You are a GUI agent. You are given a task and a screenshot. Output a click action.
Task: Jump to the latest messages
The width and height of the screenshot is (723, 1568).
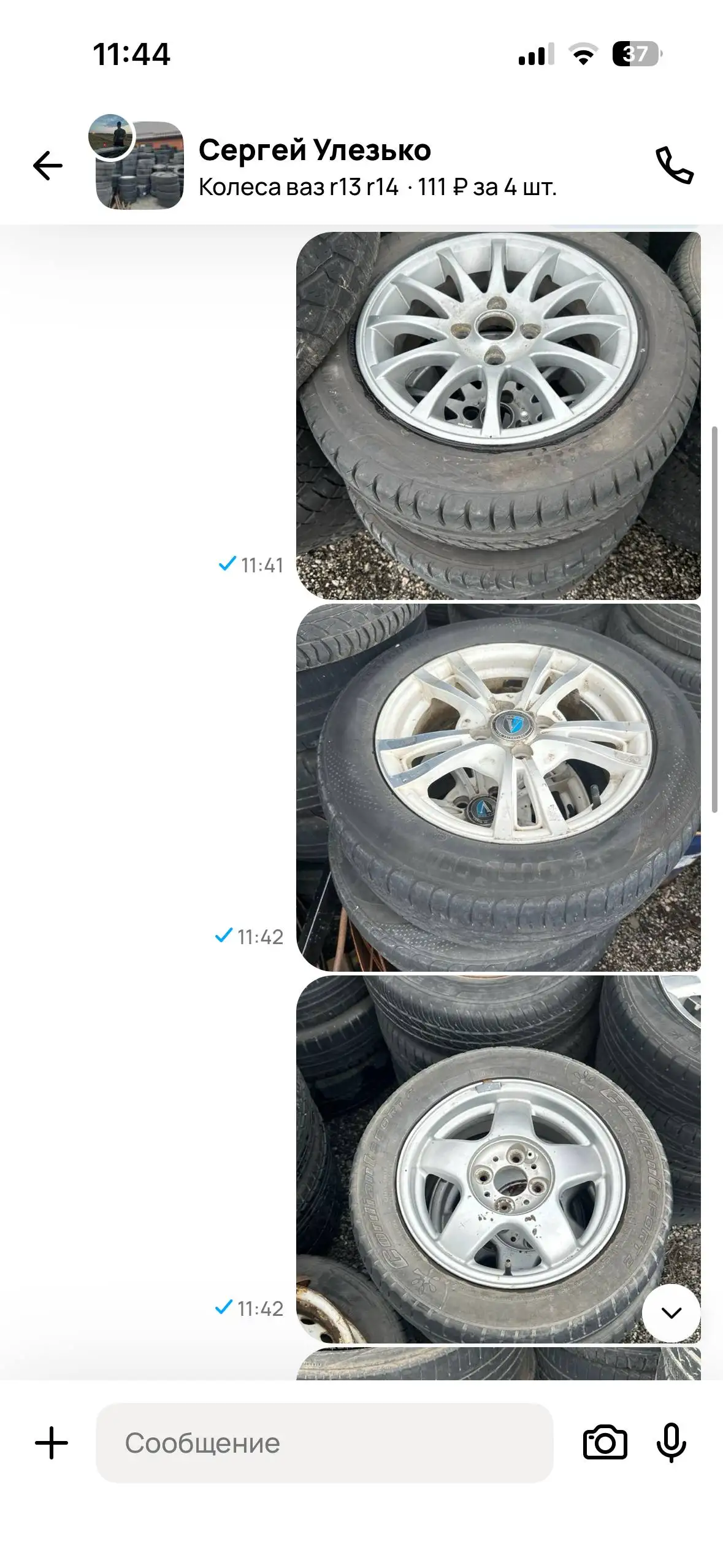(671, 1312)
